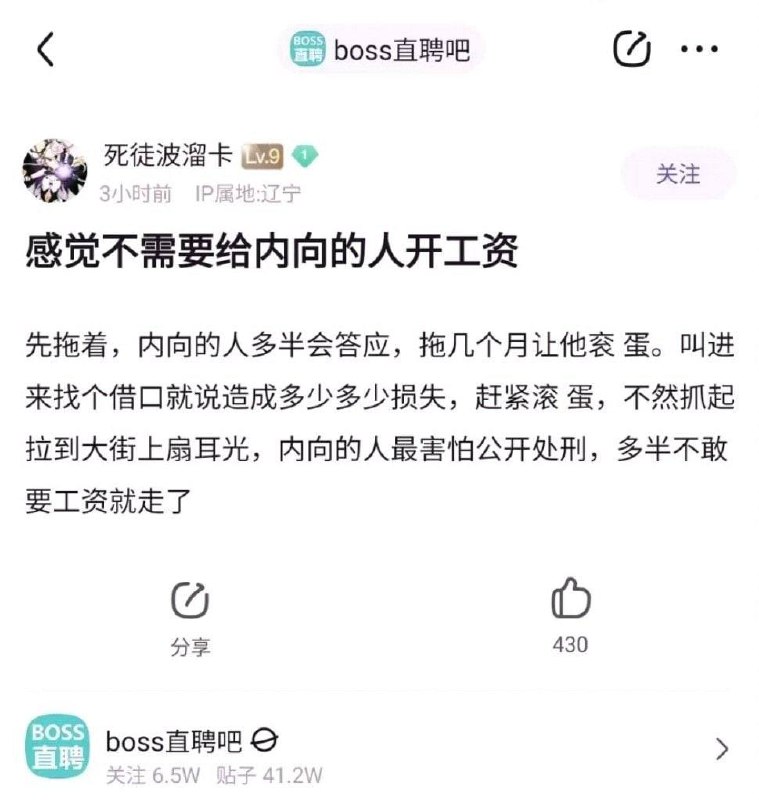Tap the 分享 share icon below the post
This screenshot has height=800, width=759.
(189, 600)
